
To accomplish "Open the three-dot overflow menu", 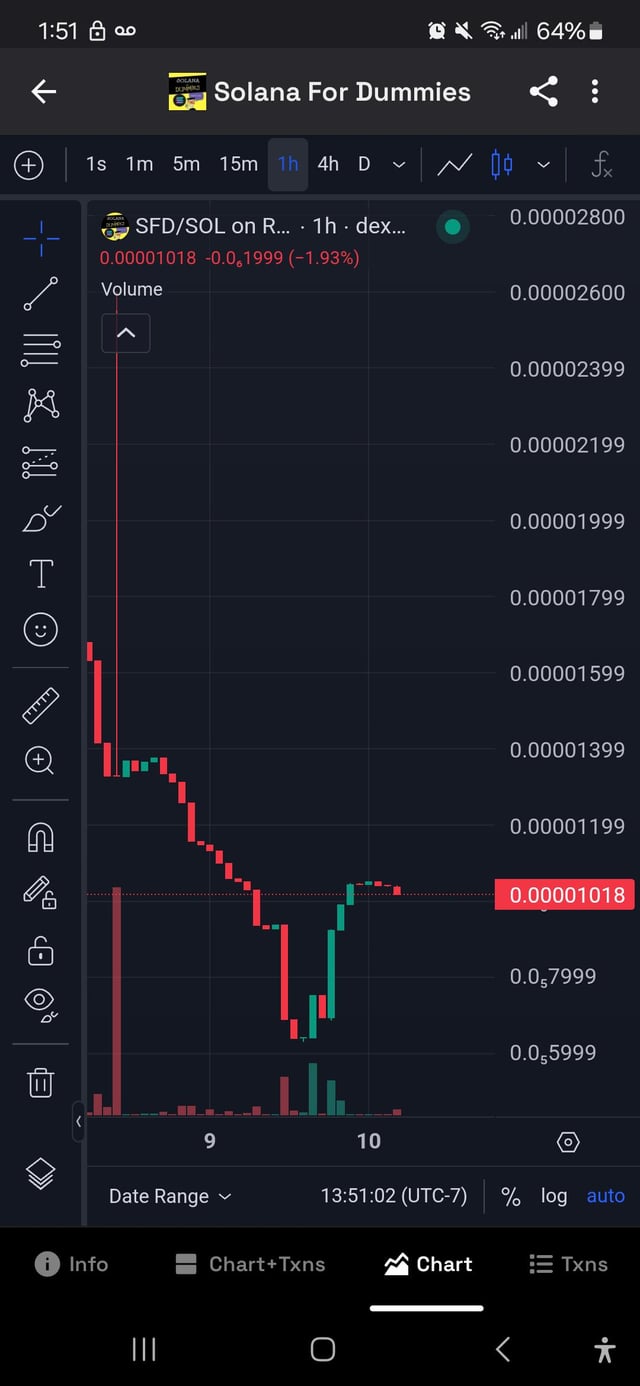I will point(595,92).
